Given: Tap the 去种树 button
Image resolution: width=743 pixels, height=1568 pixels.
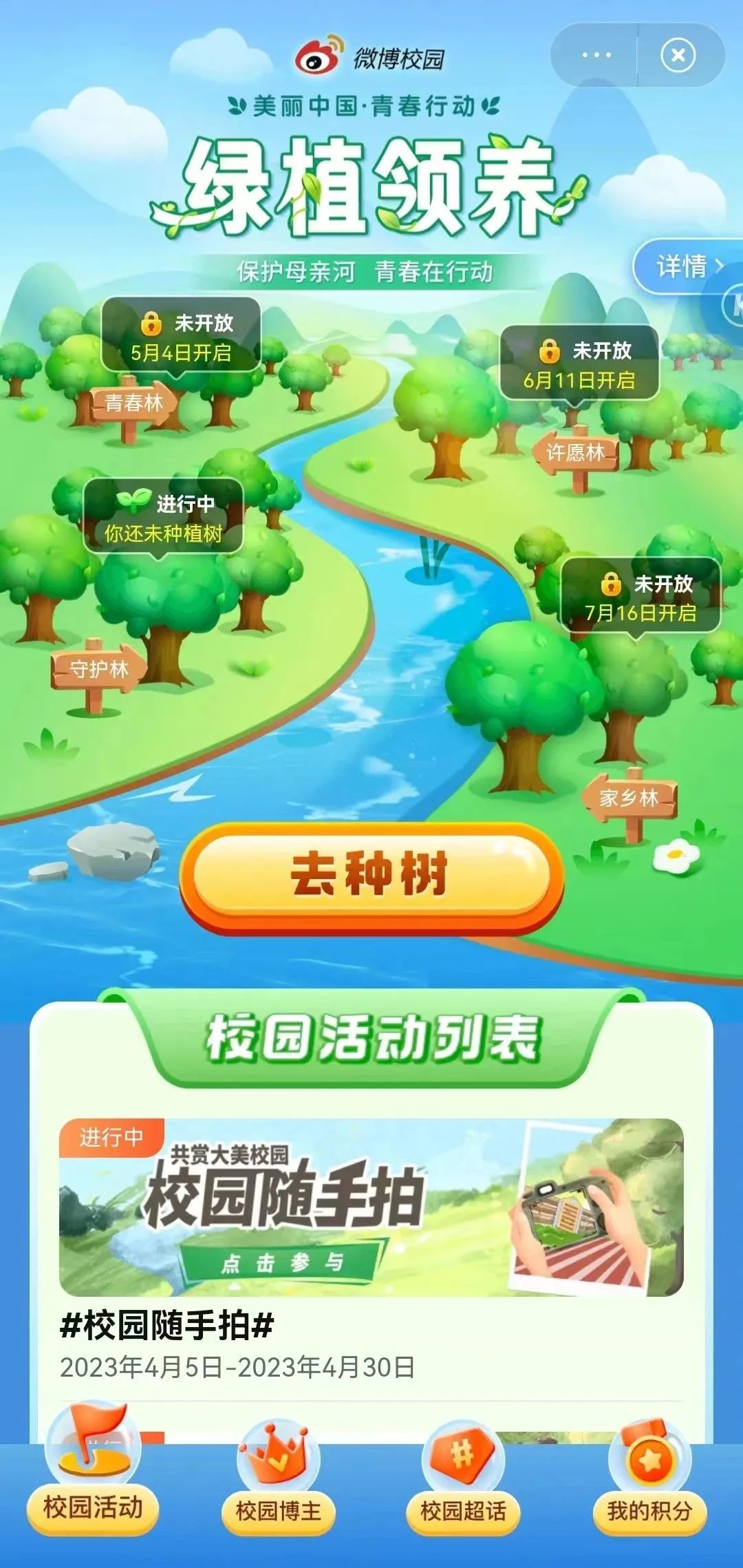Looking at the screenshot, I should click(371, 876).
